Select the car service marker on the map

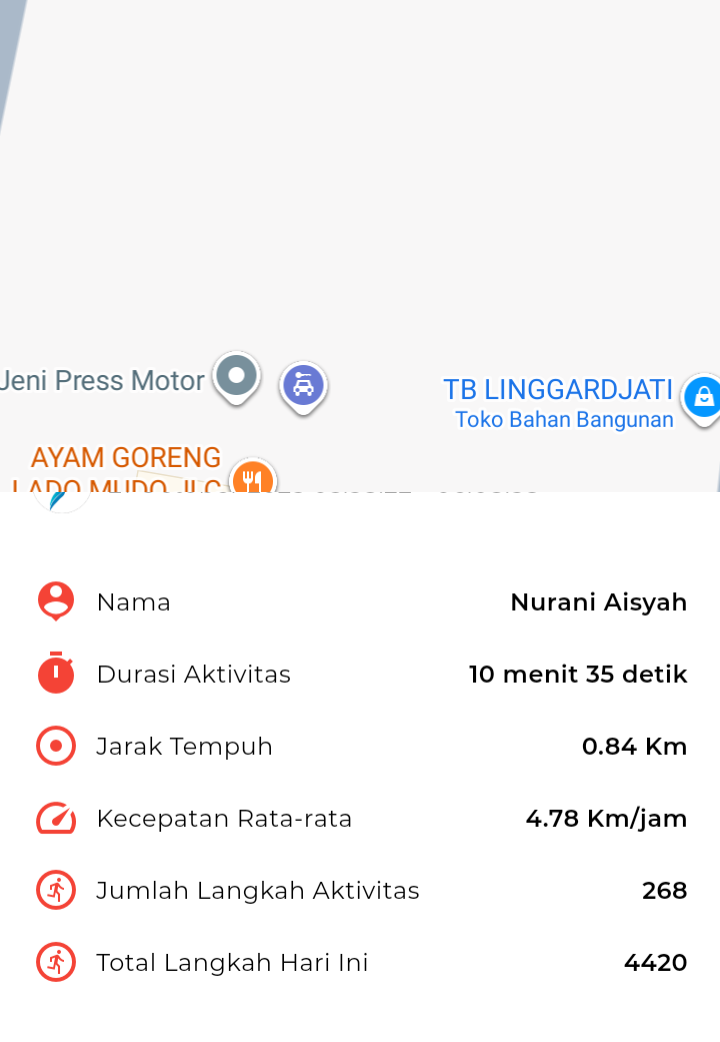point(303,385)
